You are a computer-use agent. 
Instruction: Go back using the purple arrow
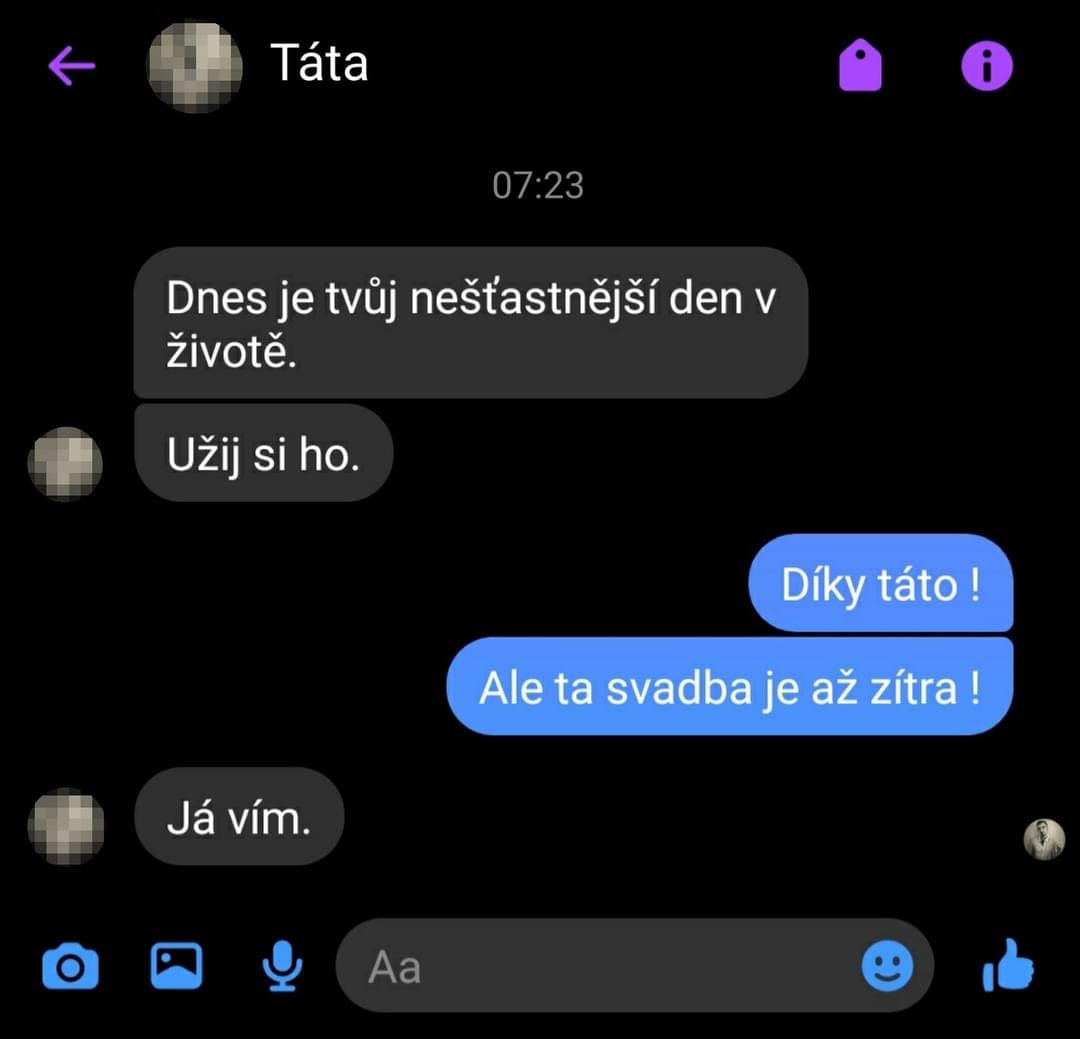71,67
